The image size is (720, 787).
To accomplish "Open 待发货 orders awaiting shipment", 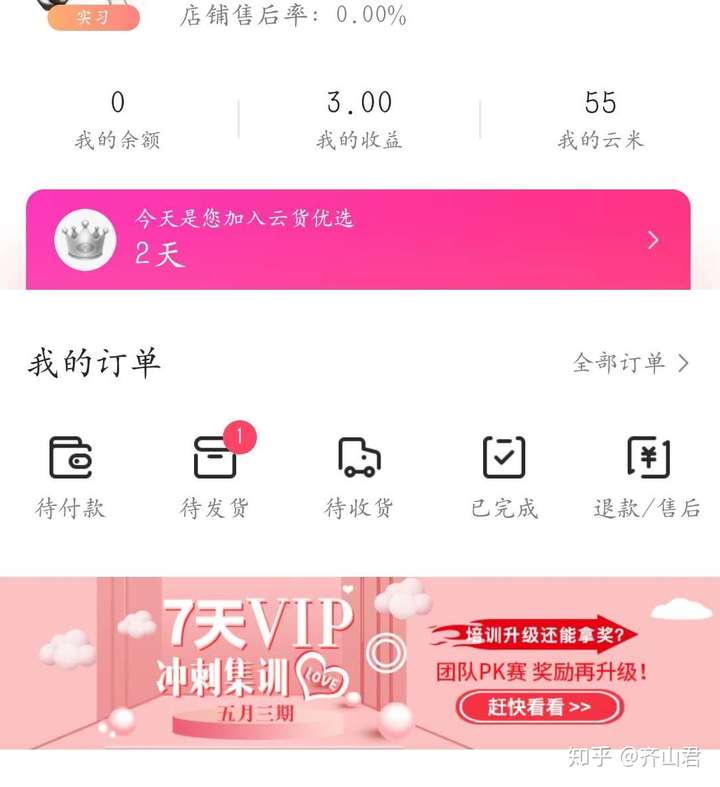I will pyautogui.click(x=215, y=476).
